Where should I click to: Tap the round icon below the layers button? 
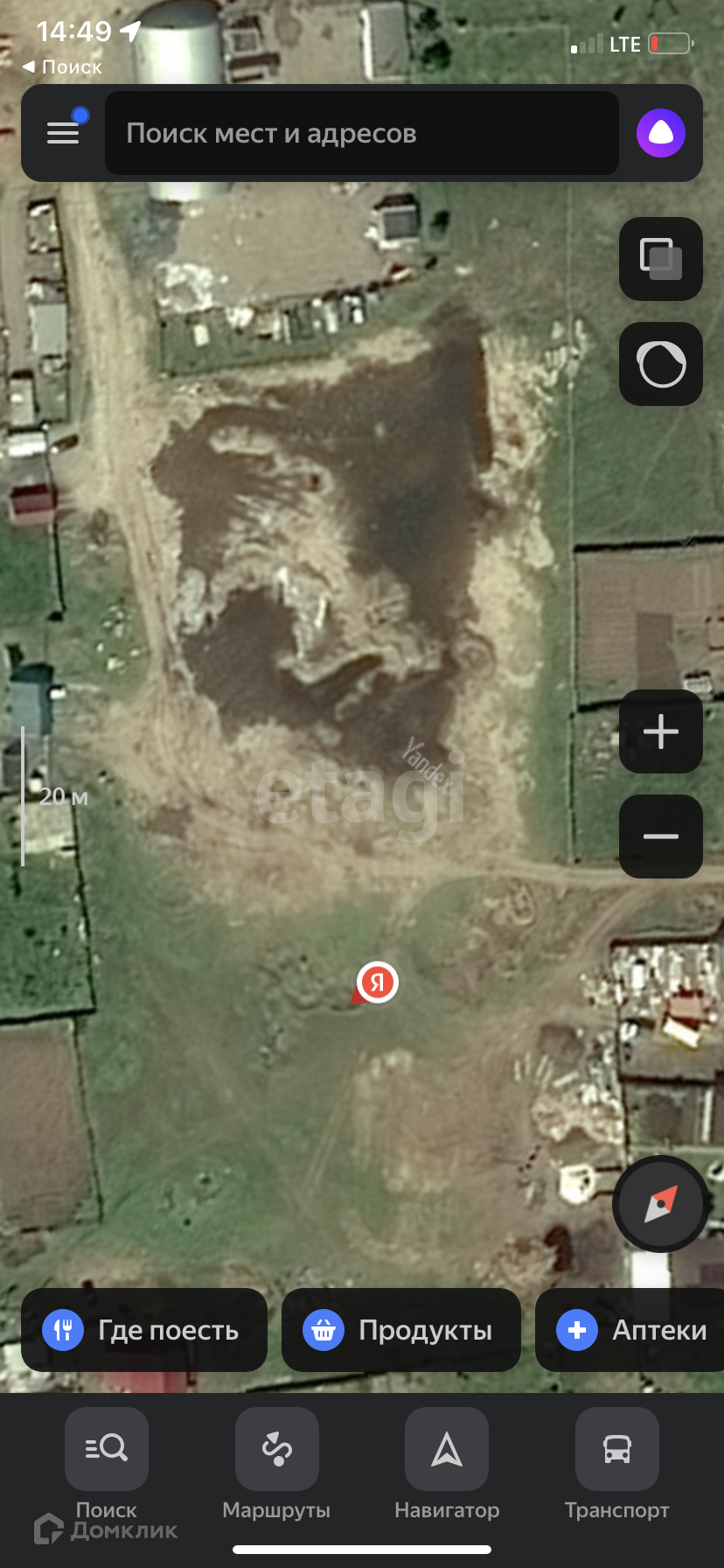660,364
